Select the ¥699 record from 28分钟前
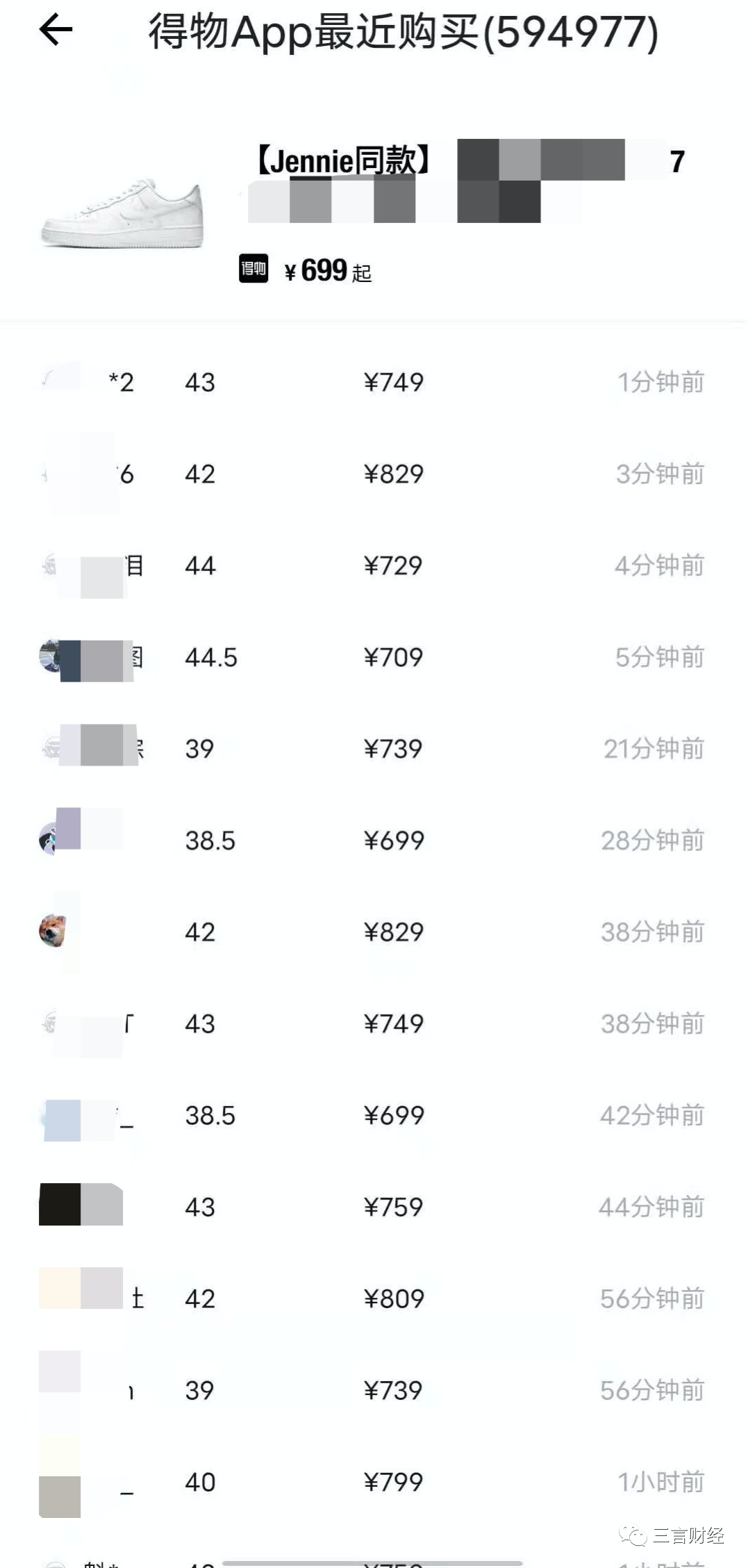This screenshot has height=1568, width=748. click(x=394, y=840)
